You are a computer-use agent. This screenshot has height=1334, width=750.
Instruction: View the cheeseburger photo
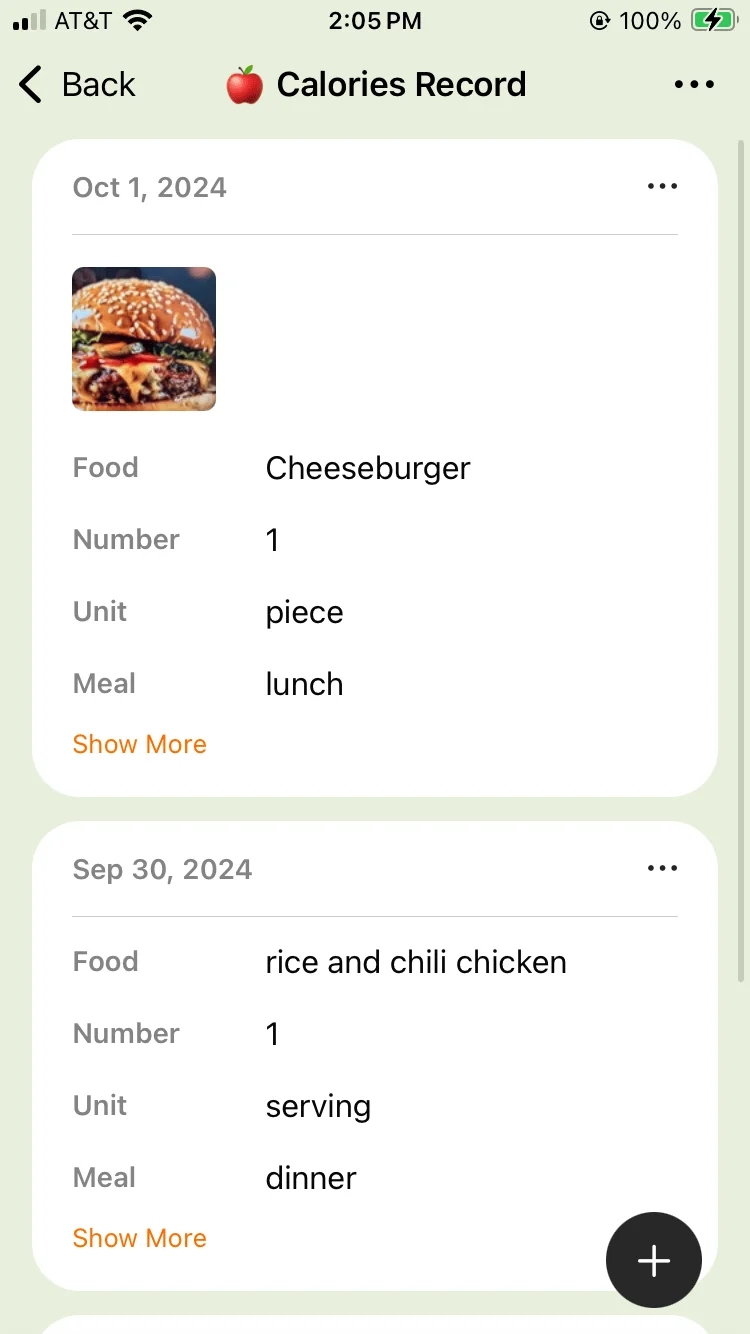144,339
